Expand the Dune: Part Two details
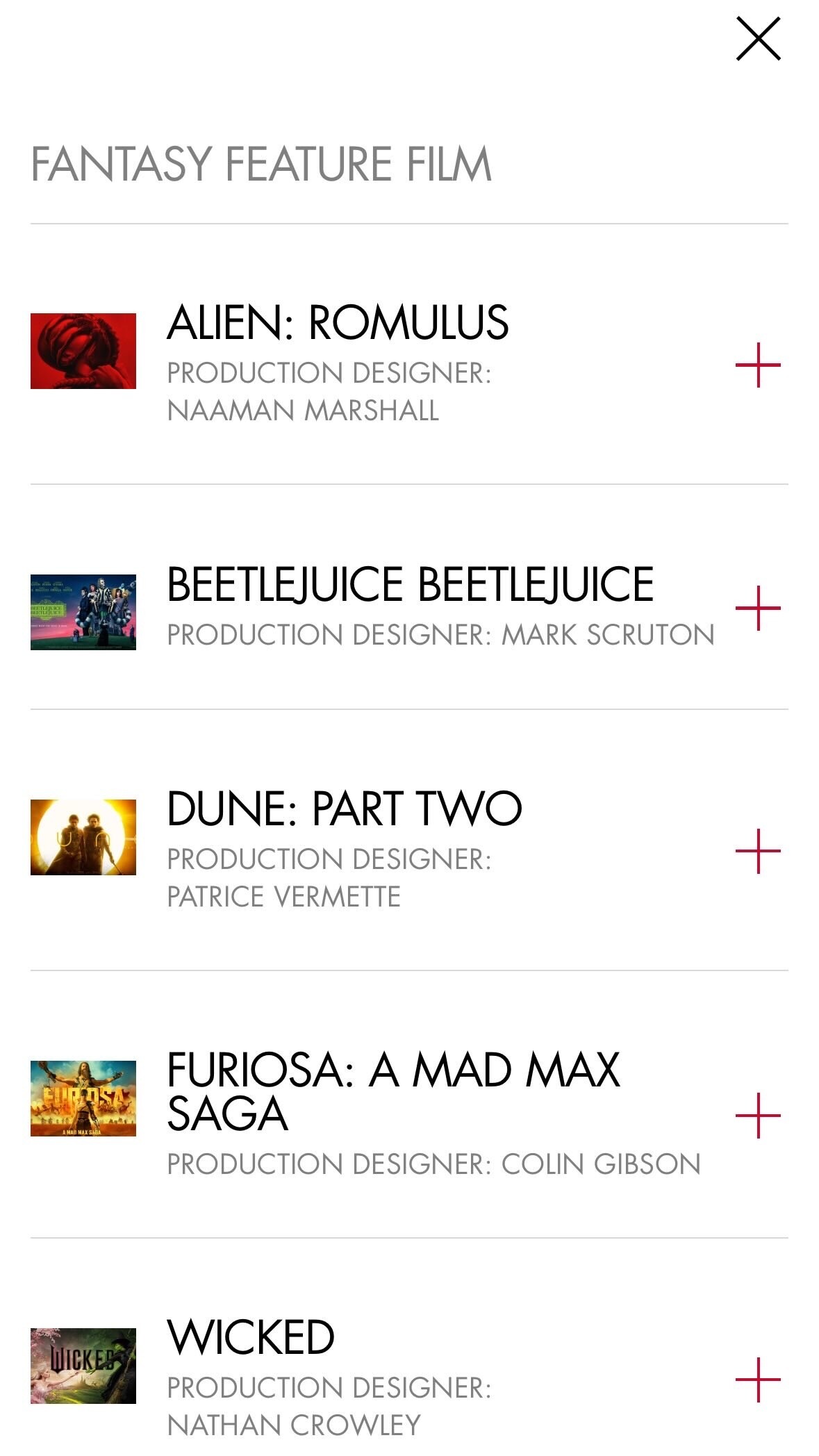Image resolution: width=819 pixels, height=1456 pixels. [x=758, y=851]
